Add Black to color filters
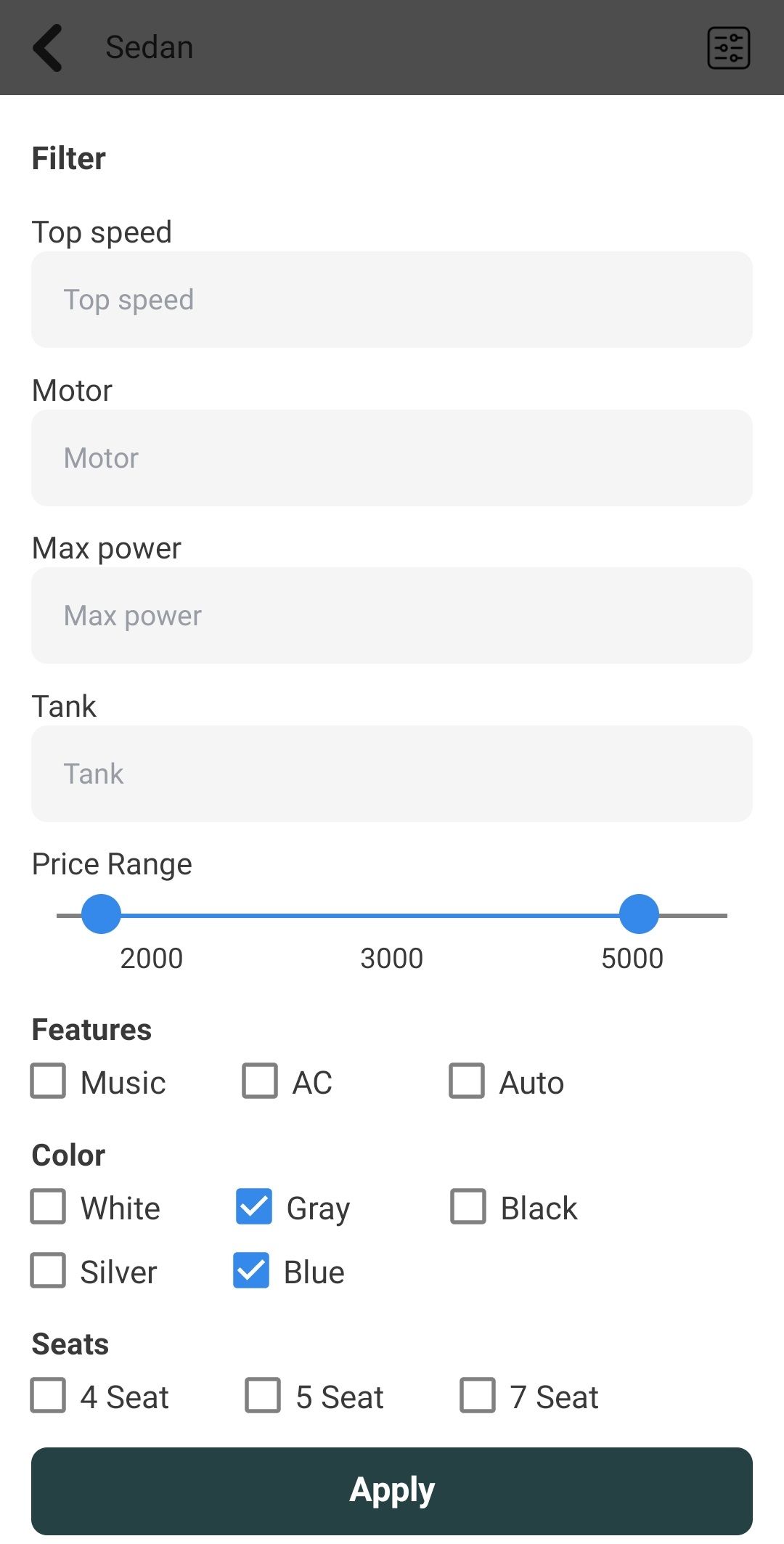 pyautogui.click(x=468, y=1206)
